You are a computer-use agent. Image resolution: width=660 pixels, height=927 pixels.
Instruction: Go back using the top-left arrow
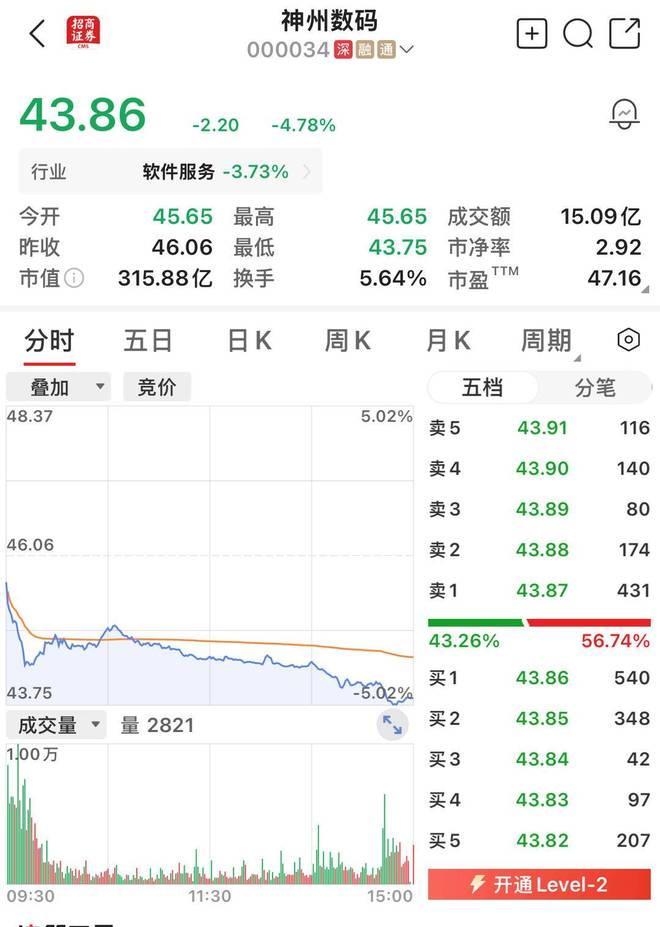tap(37, 34)
